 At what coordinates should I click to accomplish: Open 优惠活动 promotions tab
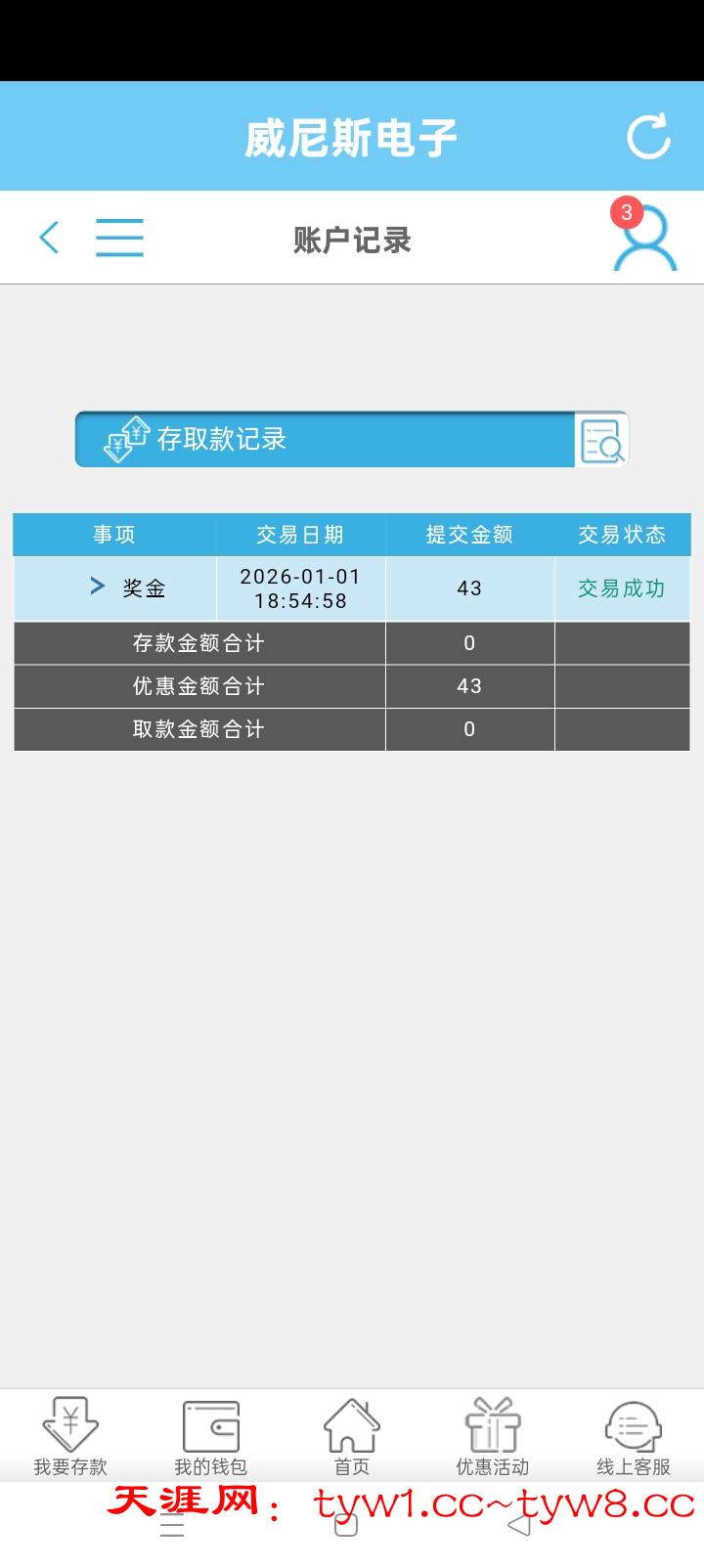[x=493, y=1435]
